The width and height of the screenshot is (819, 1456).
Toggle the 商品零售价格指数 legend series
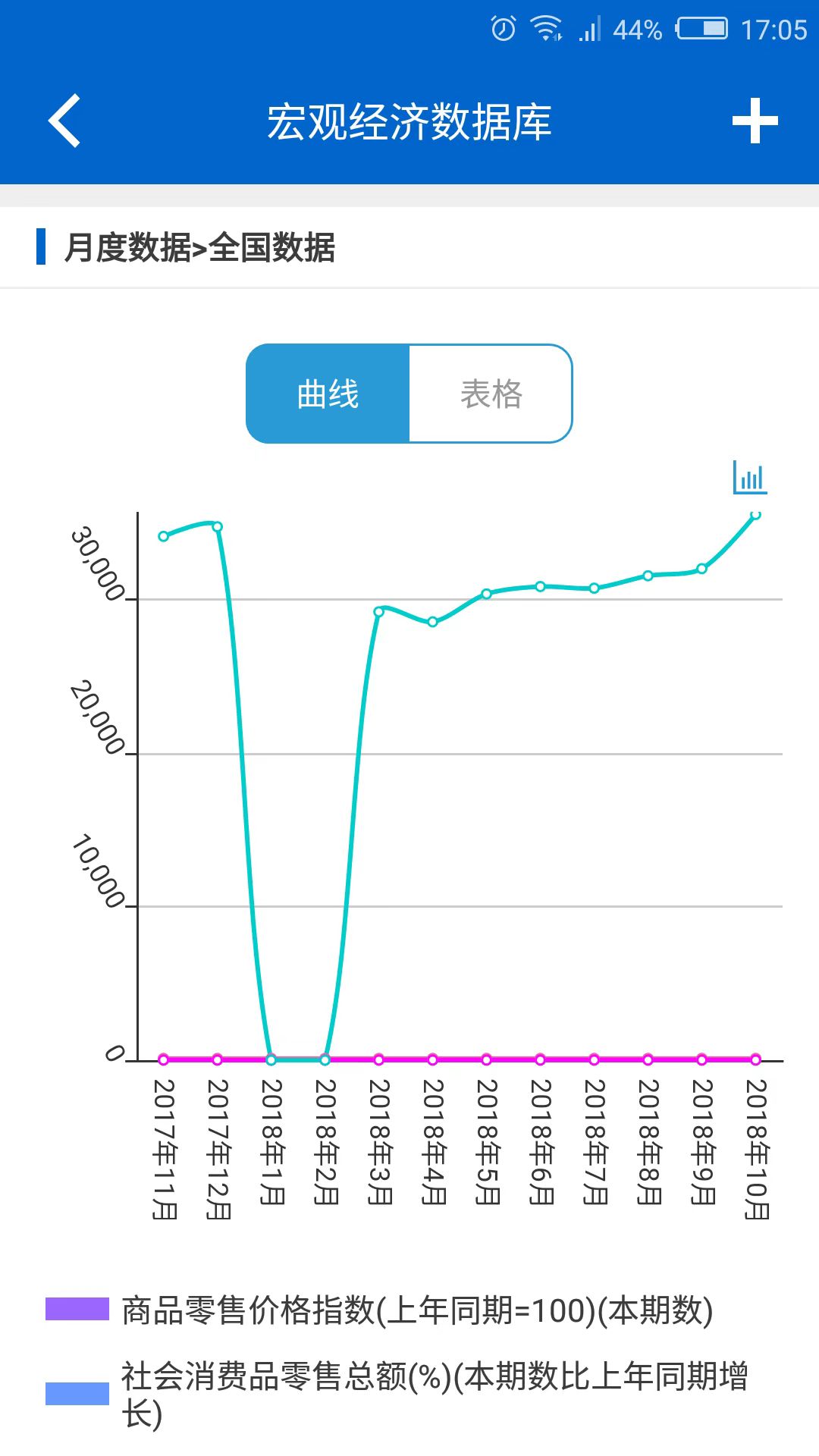tap(379, 1310)
